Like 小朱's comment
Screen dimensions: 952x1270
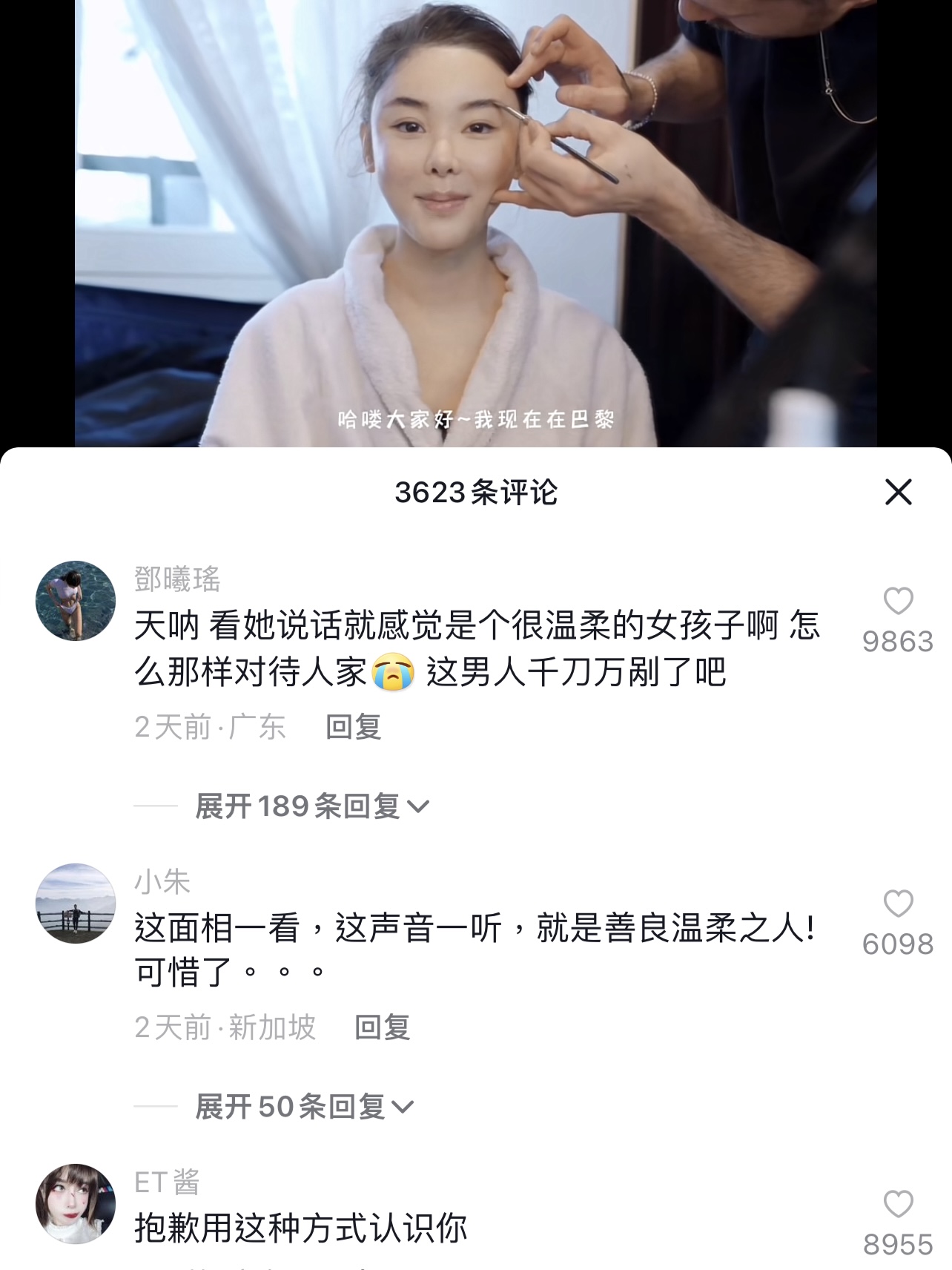pos(898,904)
